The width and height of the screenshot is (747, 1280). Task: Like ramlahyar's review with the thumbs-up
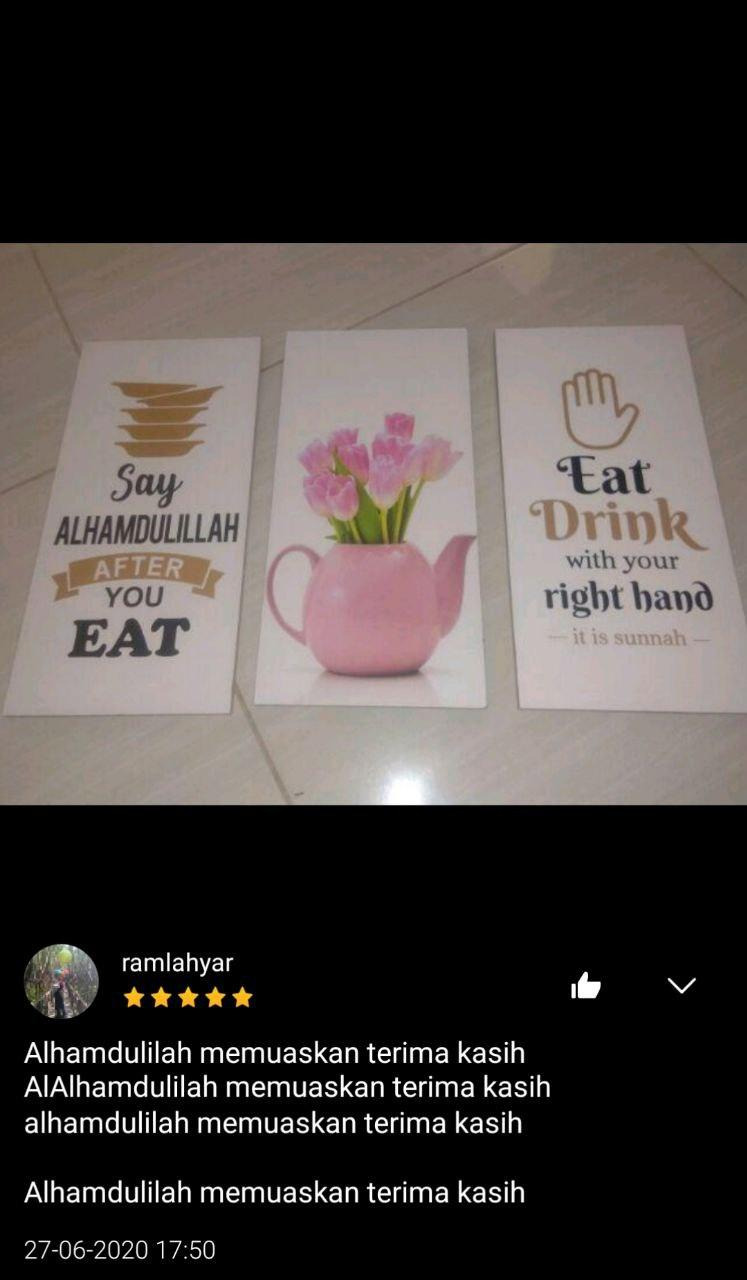pos(585,986)
